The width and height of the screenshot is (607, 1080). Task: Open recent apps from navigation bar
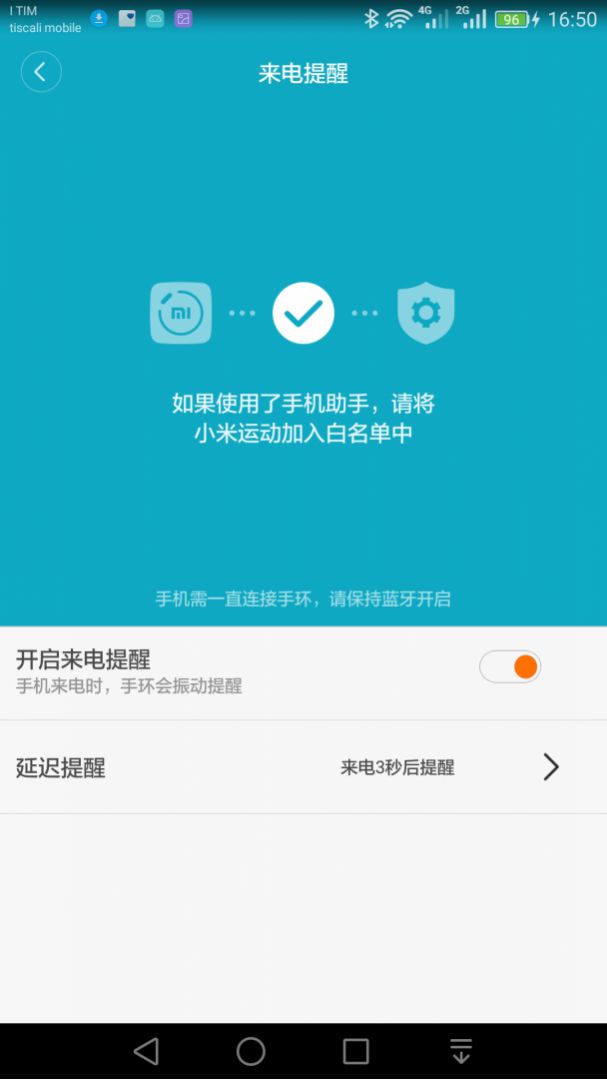[x=356, y=1051]
